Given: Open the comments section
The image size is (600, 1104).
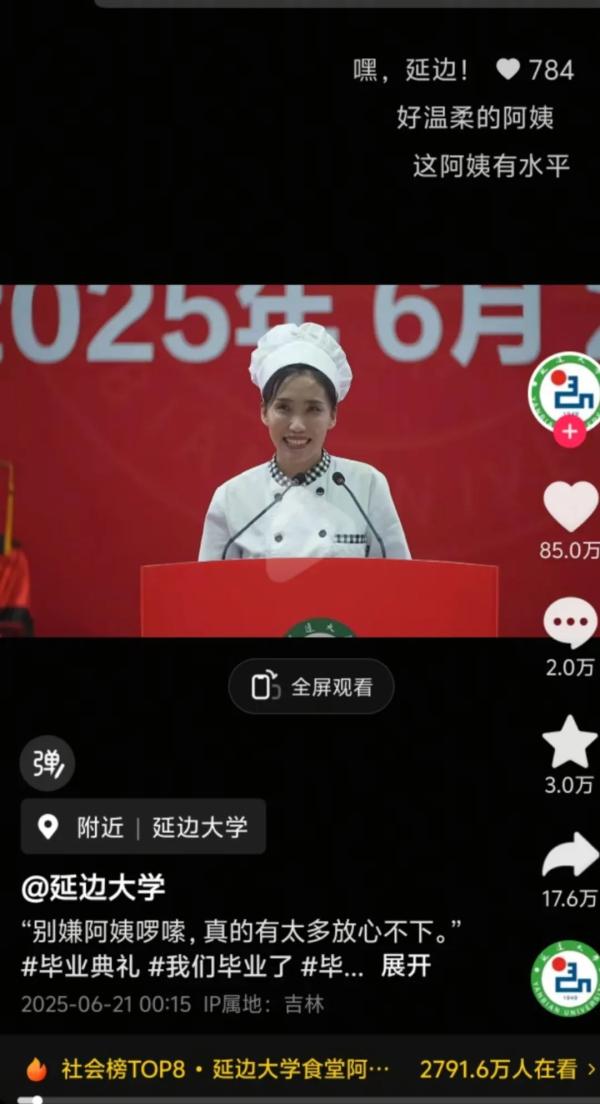Looking at the screenshot, I should pos(569,624).
